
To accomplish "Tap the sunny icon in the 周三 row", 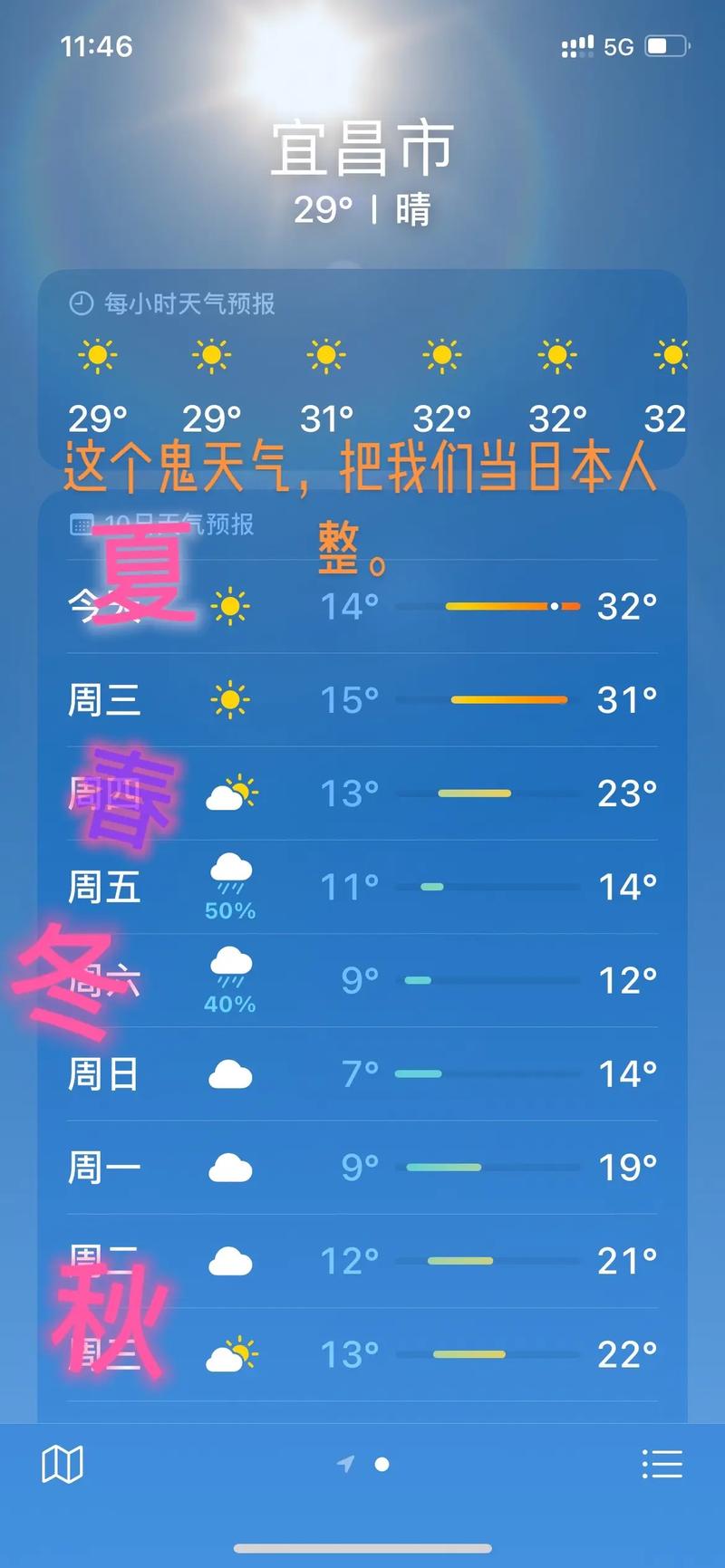I will coord(229,698).
